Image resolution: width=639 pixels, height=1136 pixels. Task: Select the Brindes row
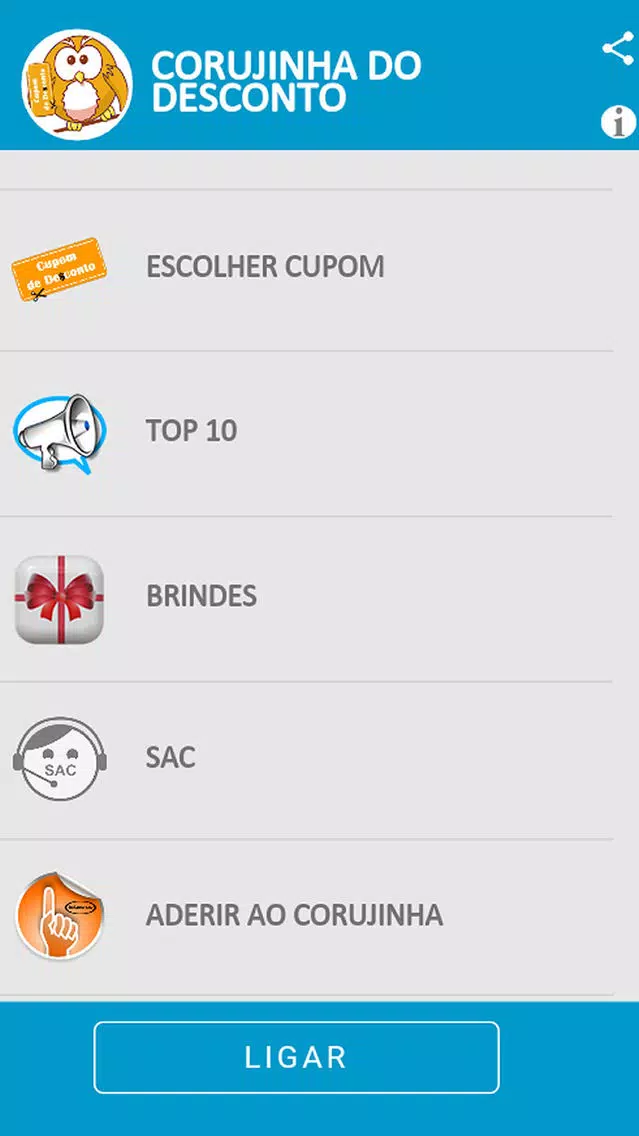pos(306,599)
